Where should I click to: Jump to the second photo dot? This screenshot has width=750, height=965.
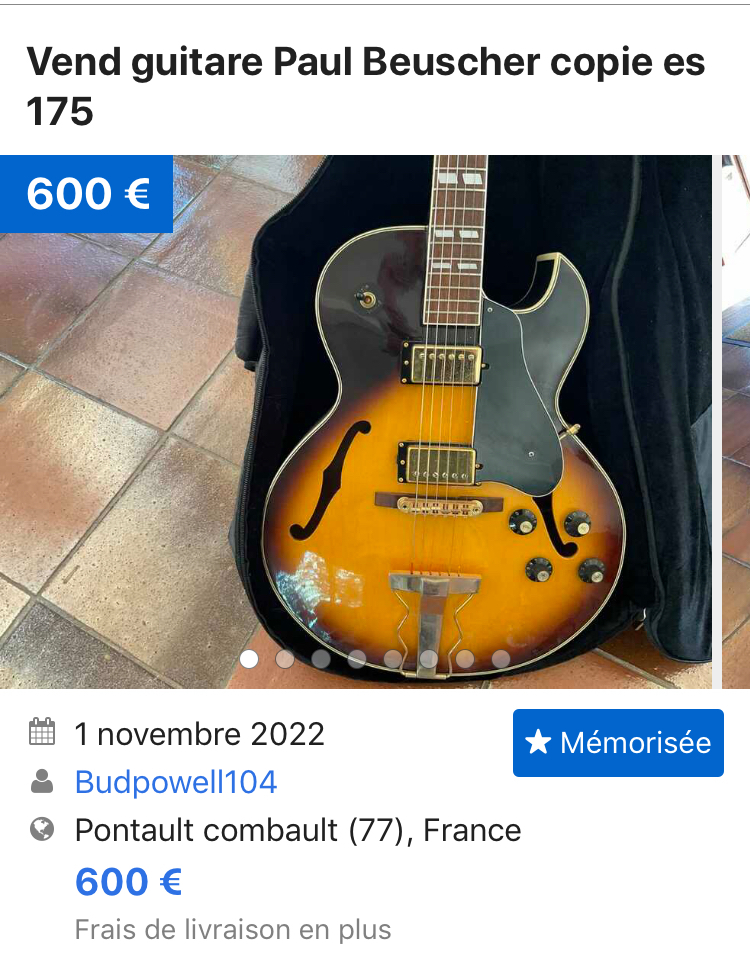tap(285, 659)
